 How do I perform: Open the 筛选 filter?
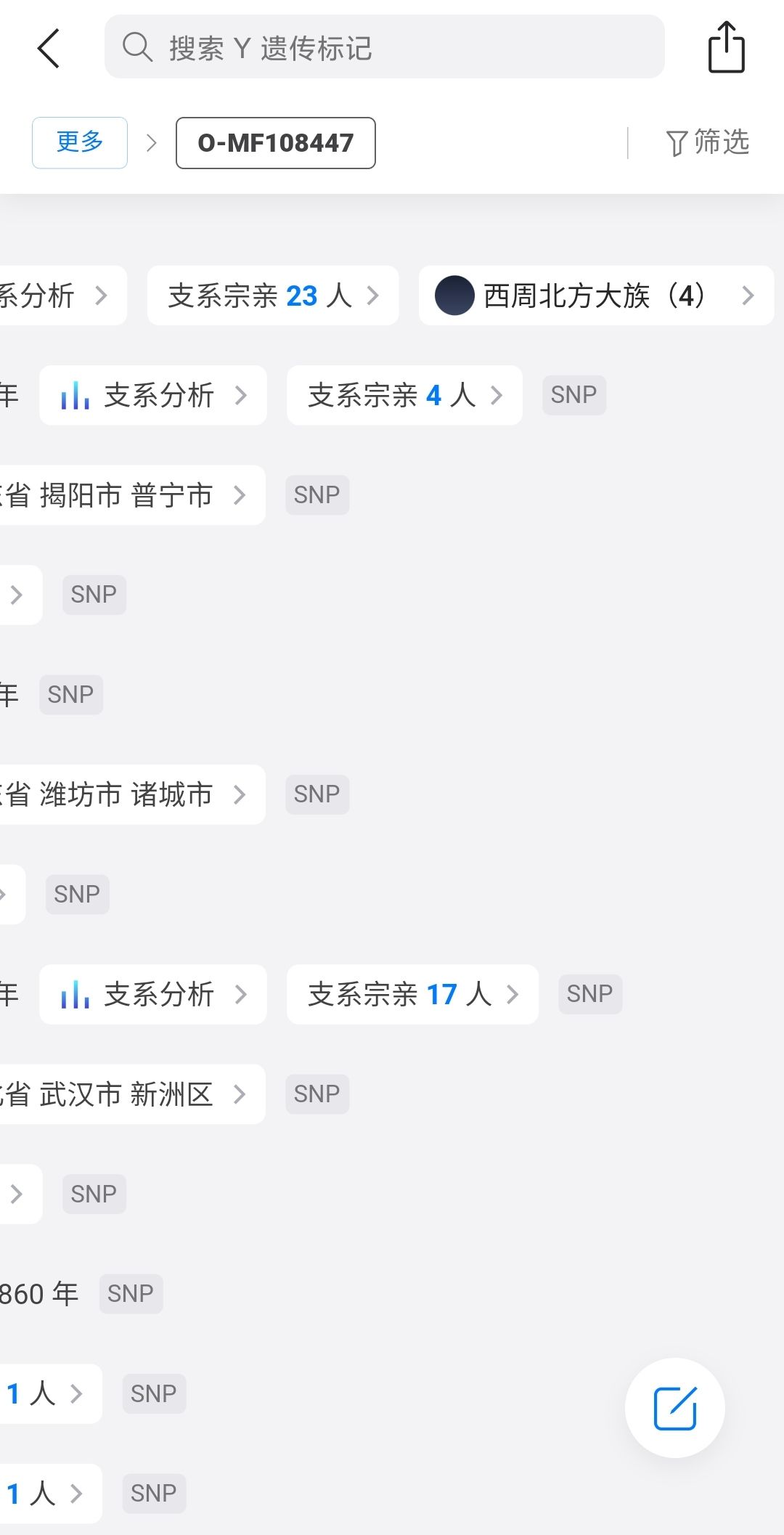coord(708,142)
